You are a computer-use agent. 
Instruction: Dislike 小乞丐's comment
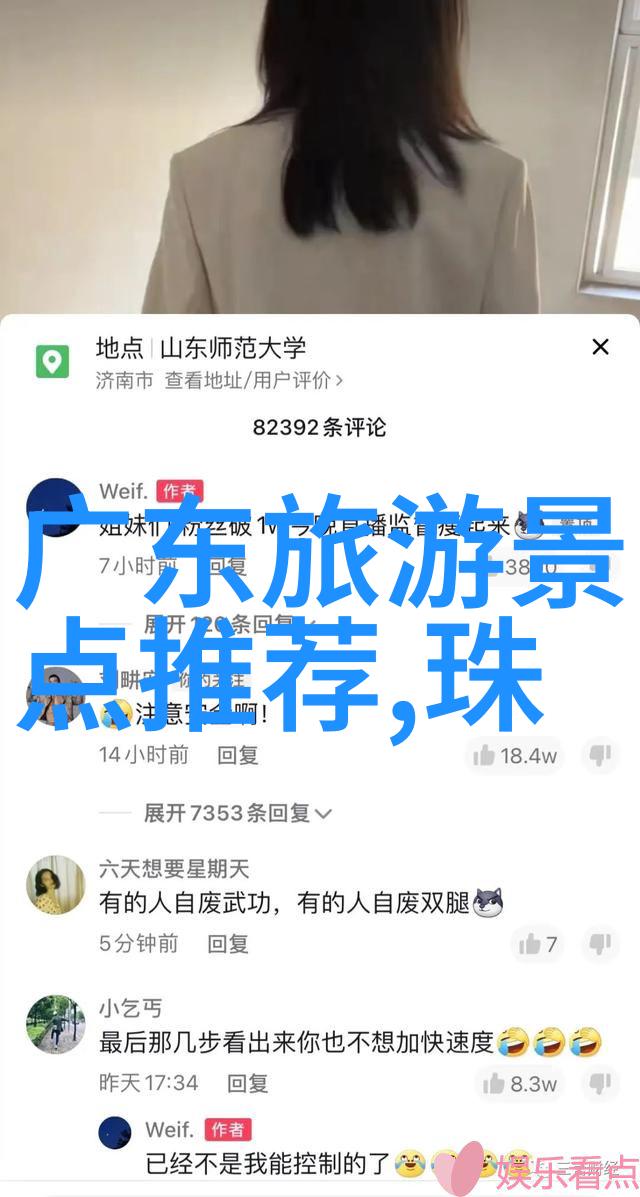(x=600, y=1083)
